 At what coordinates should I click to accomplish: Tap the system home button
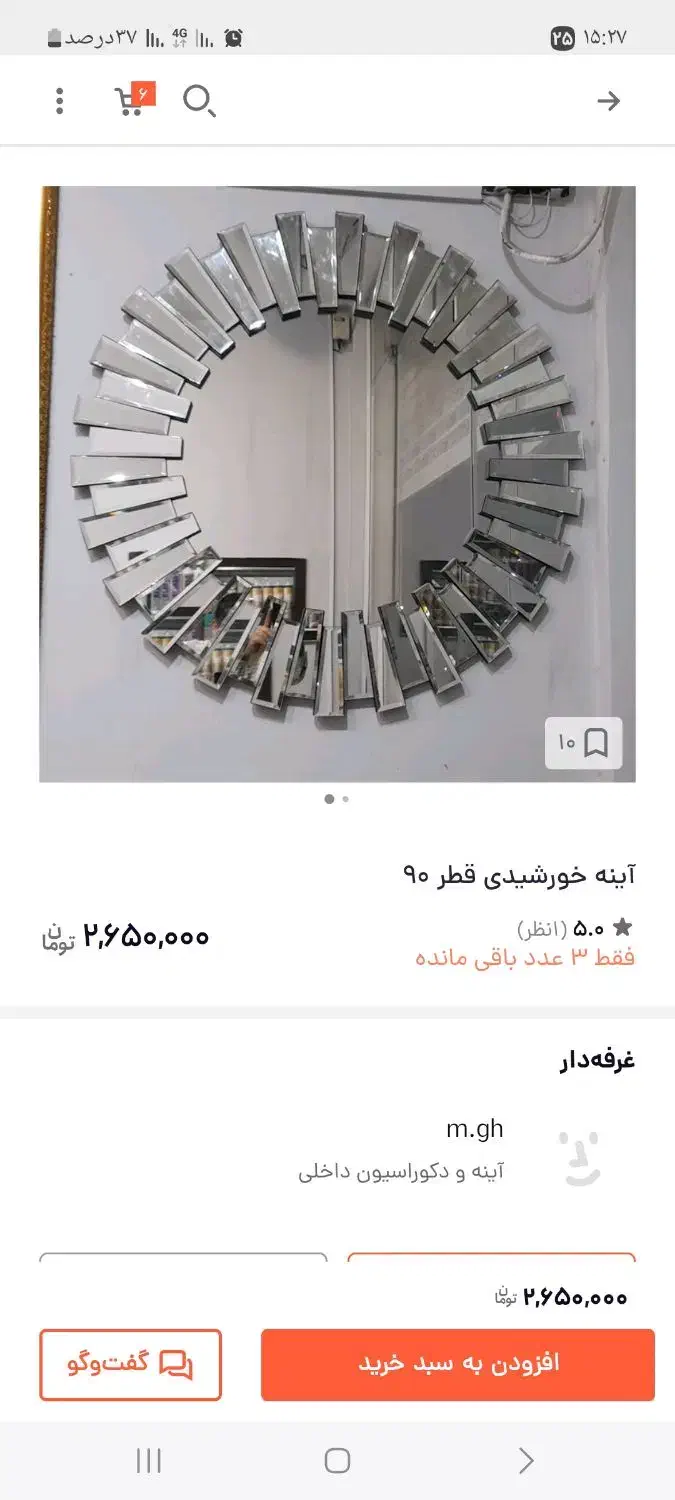point(337,1461)
